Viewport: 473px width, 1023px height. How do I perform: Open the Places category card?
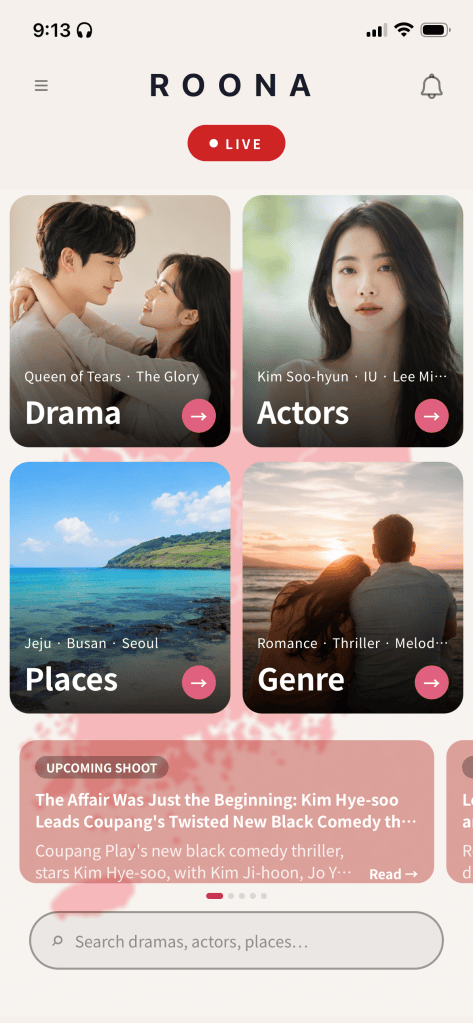pos(120,587)
